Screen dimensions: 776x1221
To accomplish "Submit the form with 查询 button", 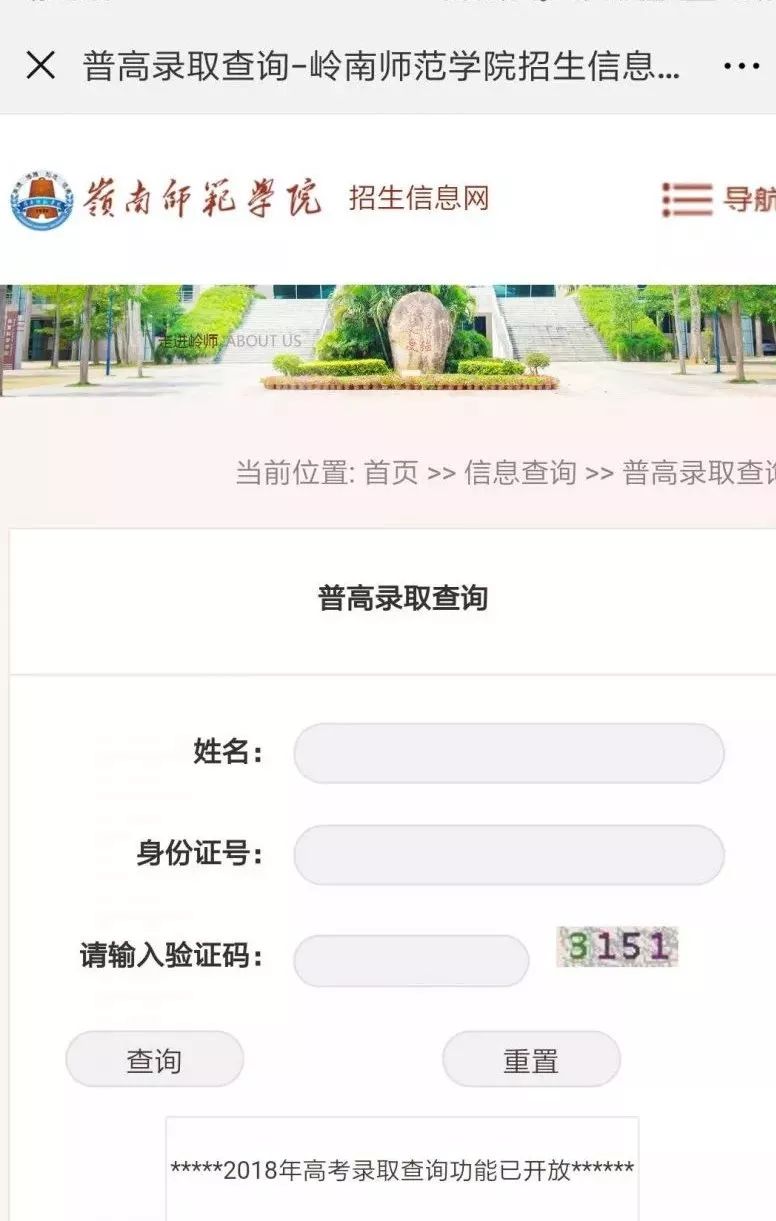I will (x=154, y=1059).
